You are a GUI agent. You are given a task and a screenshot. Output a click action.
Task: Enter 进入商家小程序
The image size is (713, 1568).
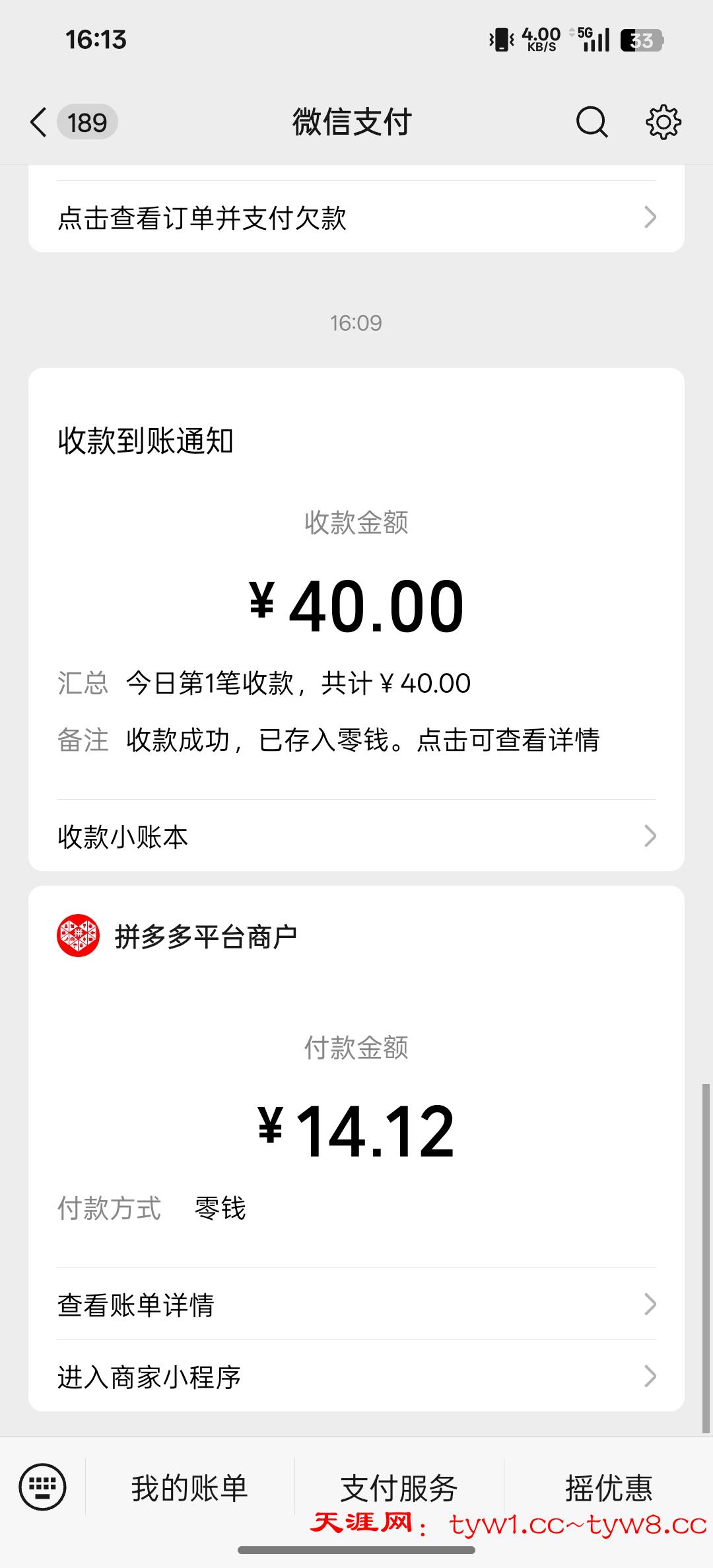(x=356, y=1376)
